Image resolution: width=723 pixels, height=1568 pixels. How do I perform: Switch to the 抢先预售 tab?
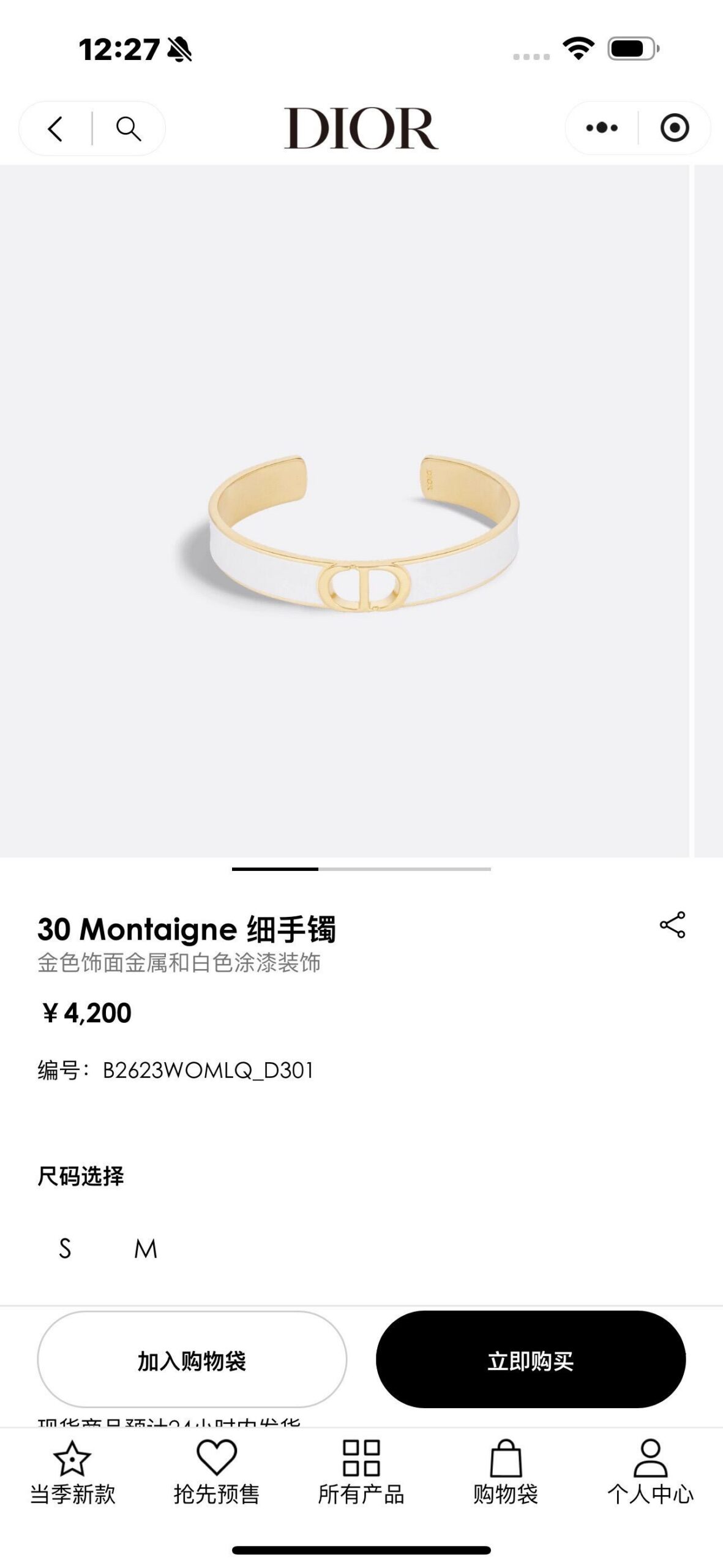[x=216, y=1473]
